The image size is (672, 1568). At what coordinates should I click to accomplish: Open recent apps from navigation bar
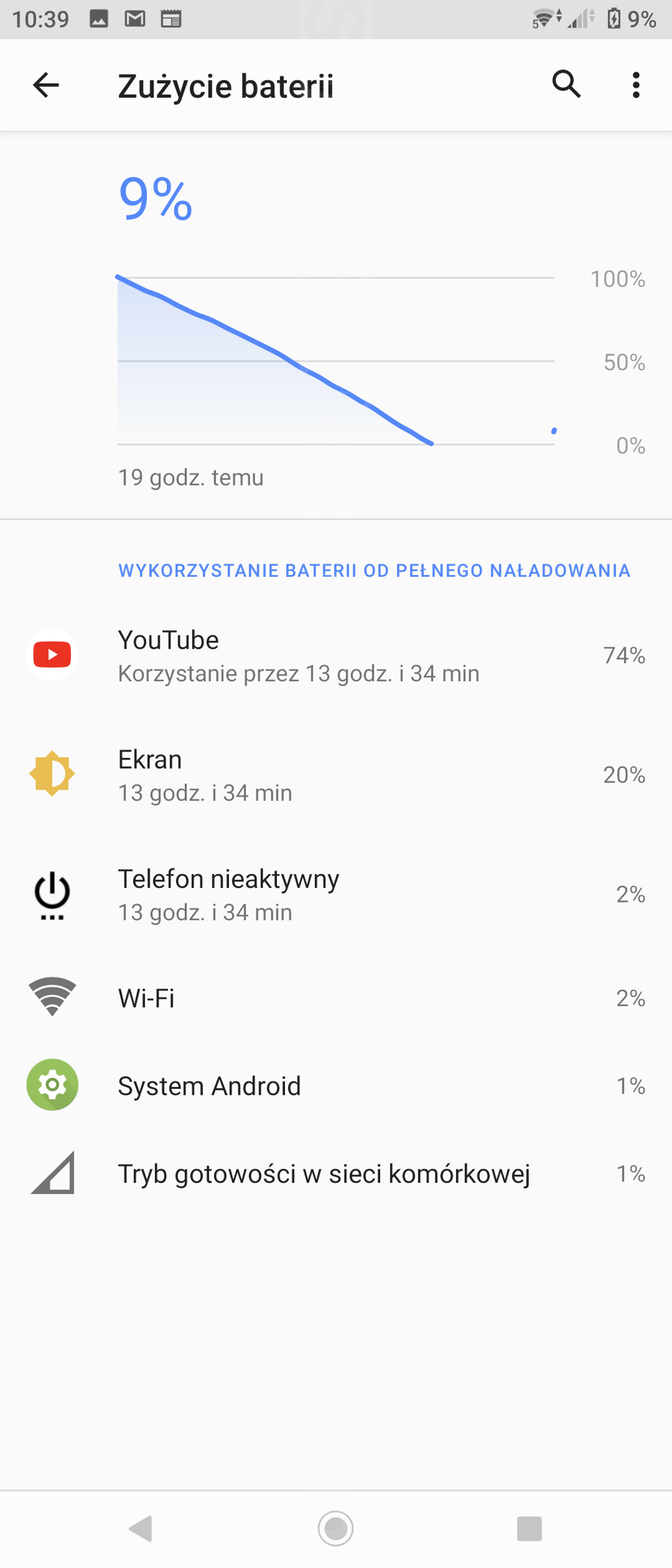pyautogui.click(x=529, y=1528)
